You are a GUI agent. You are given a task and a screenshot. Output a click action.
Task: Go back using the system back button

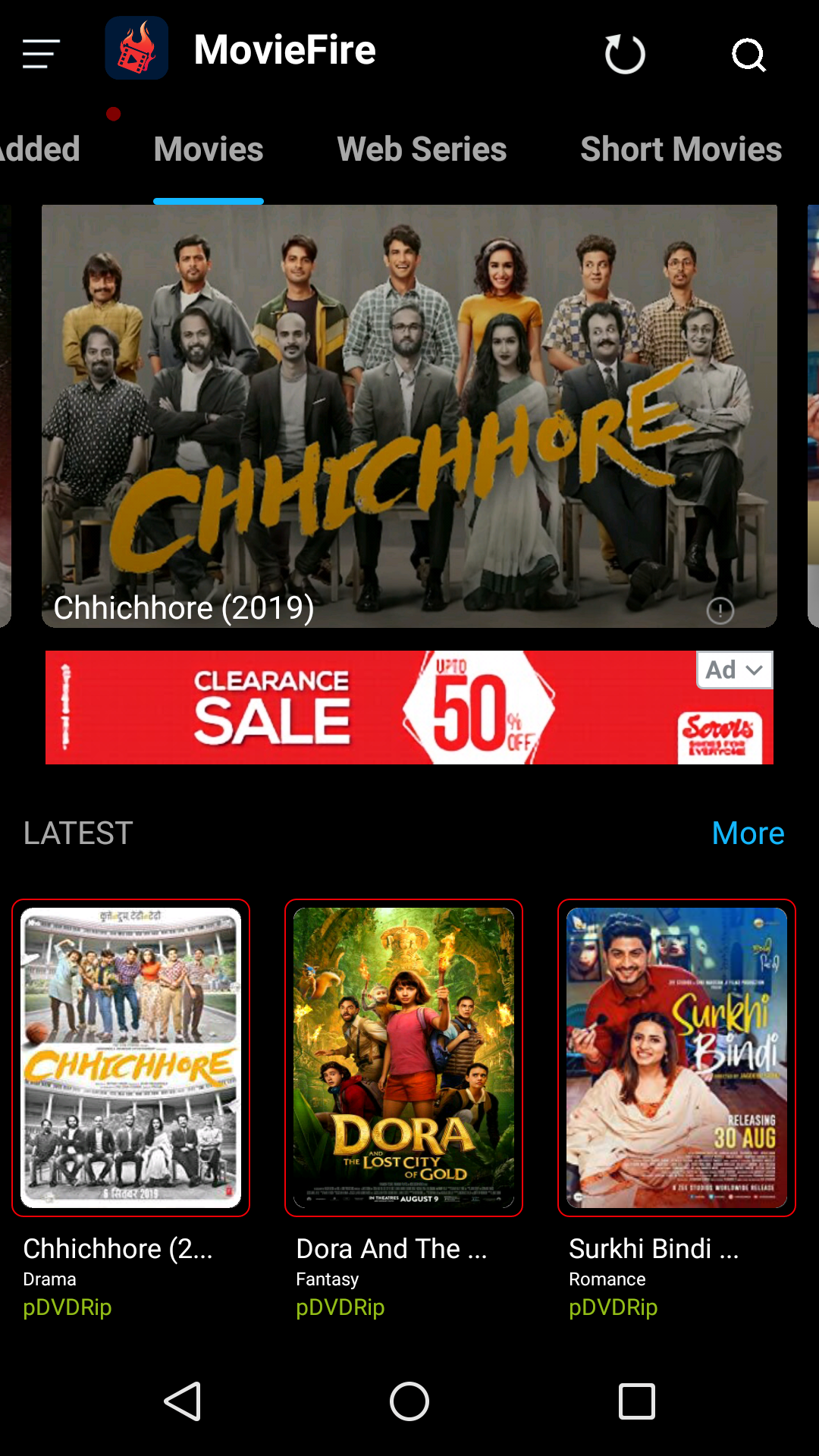(183, 1401)
